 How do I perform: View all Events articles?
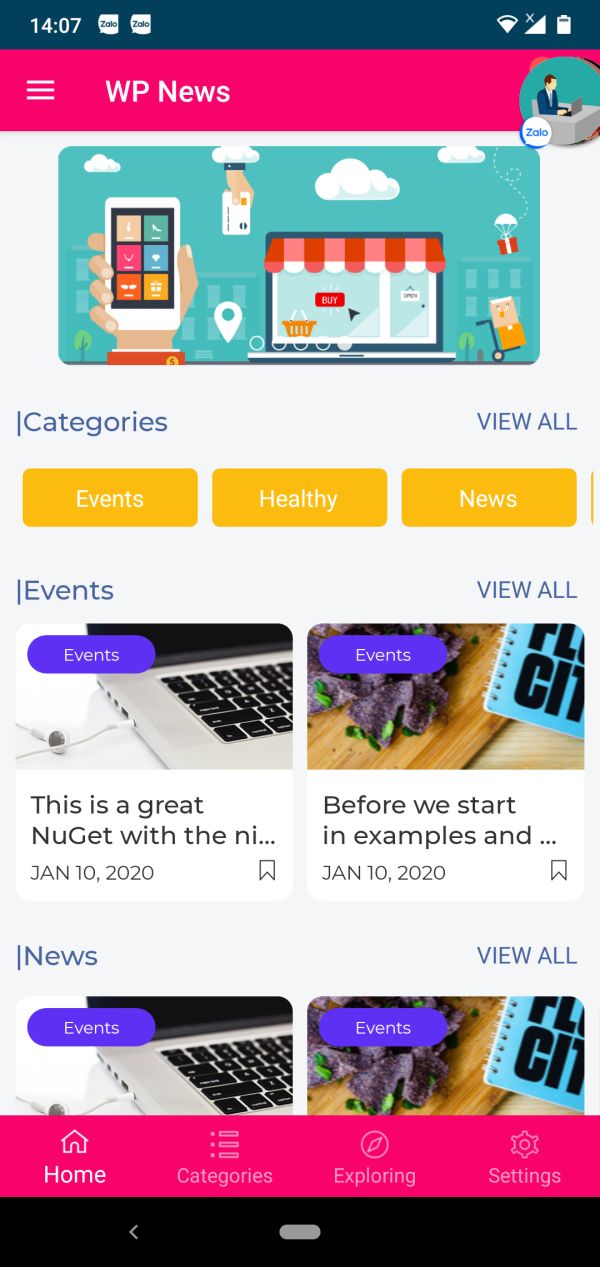point(526,590)
